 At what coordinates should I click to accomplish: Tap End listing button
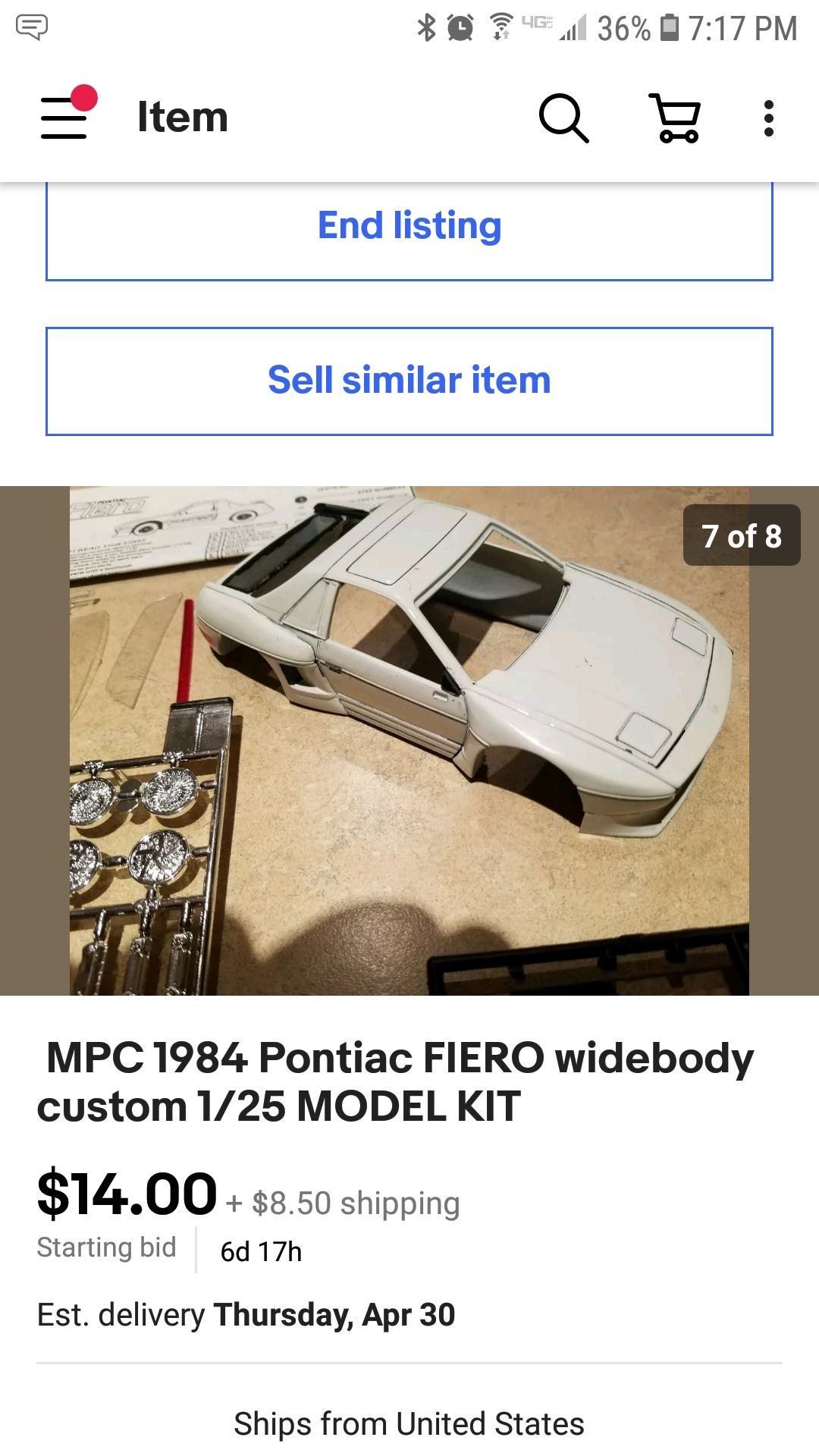(409, 226)
